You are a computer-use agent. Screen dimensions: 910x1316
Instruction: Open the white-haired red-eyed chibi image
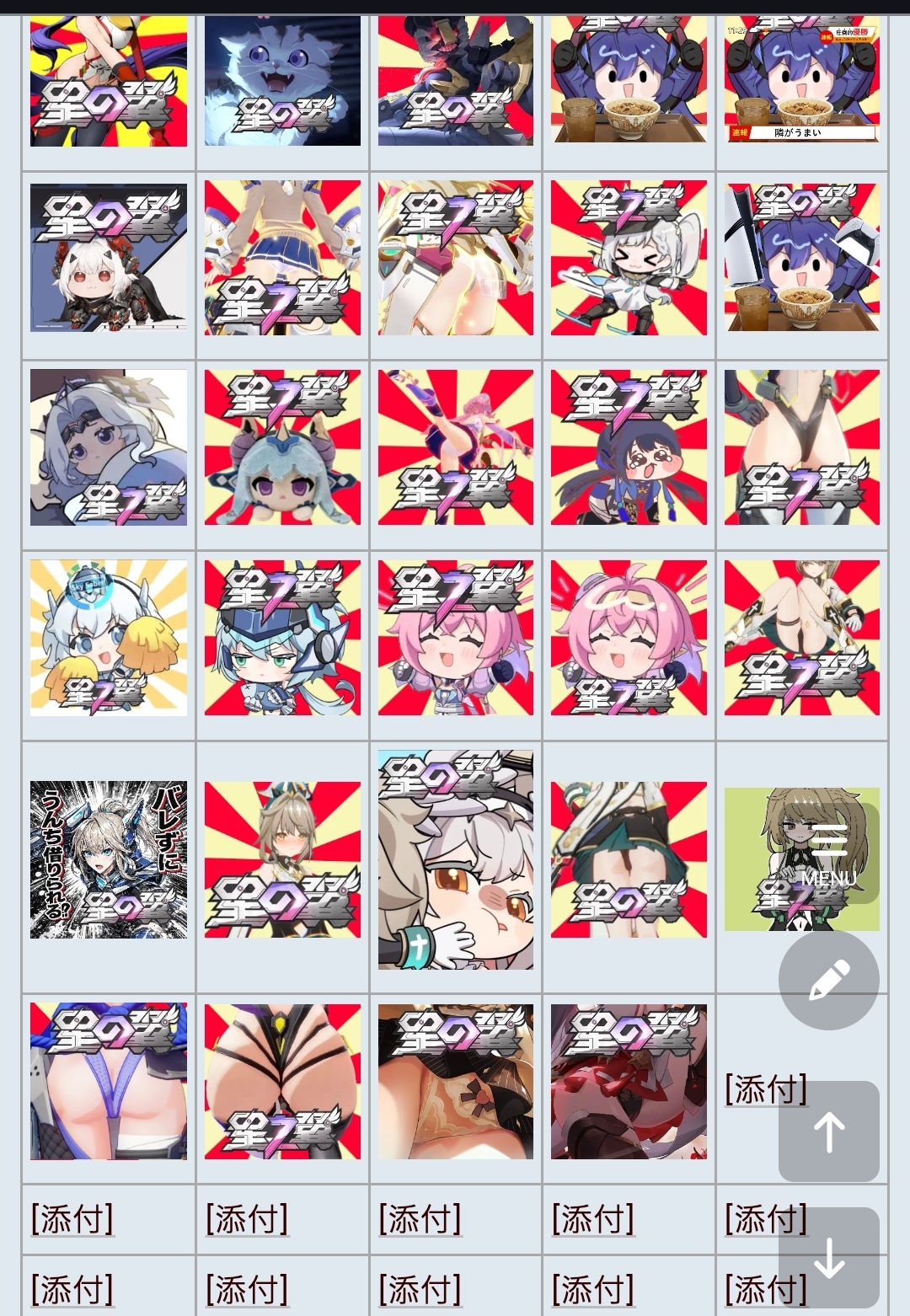[109, 258]
